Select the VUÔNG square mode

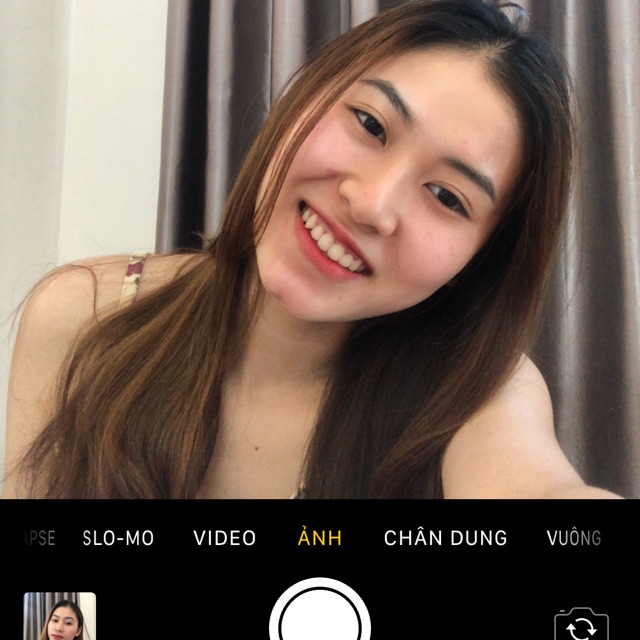pyautogui.click(x=574, y=538)
